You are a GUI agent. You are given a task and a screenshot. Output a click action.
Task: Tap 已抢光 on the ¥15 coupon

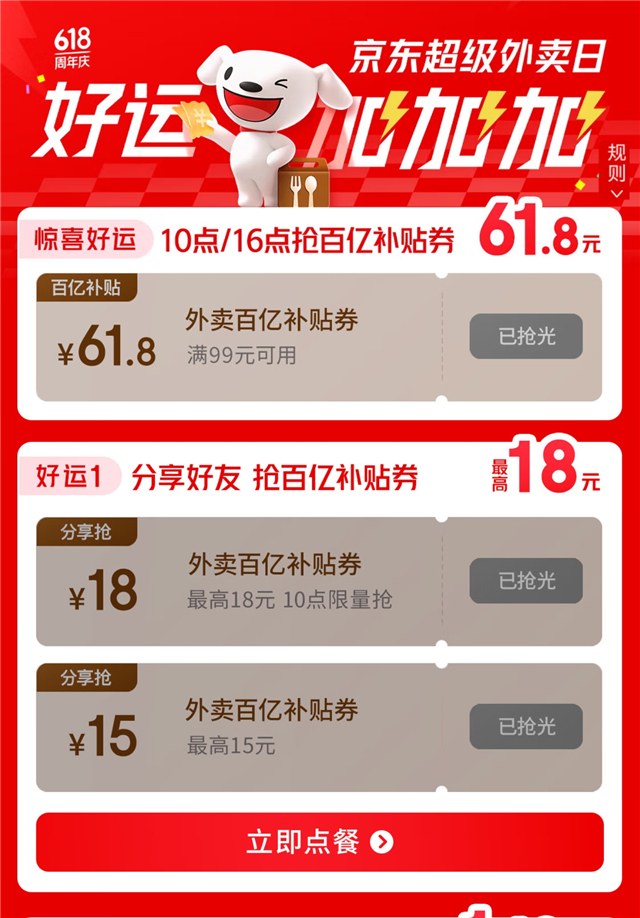(x=526, y=727)
